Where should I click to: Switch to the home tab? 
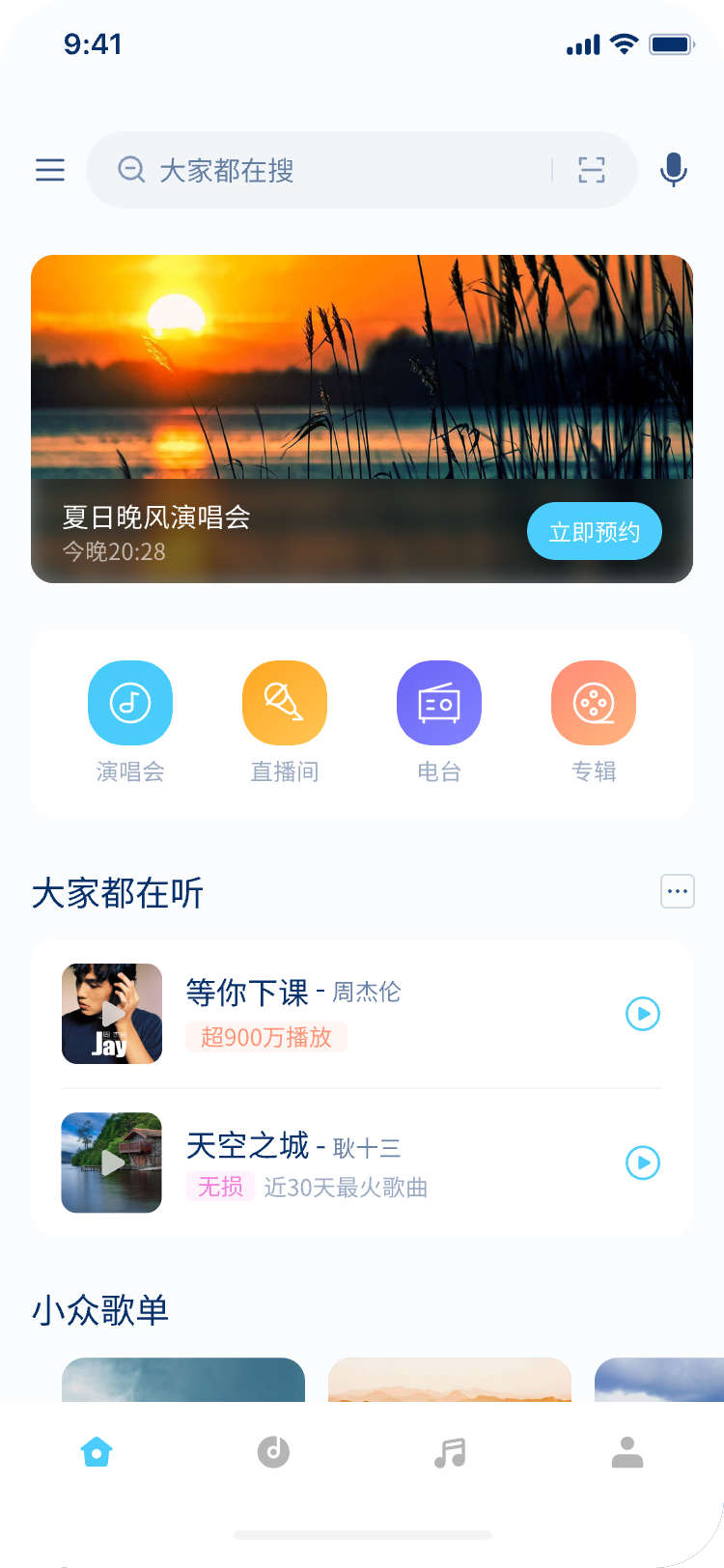[97, 1452]
